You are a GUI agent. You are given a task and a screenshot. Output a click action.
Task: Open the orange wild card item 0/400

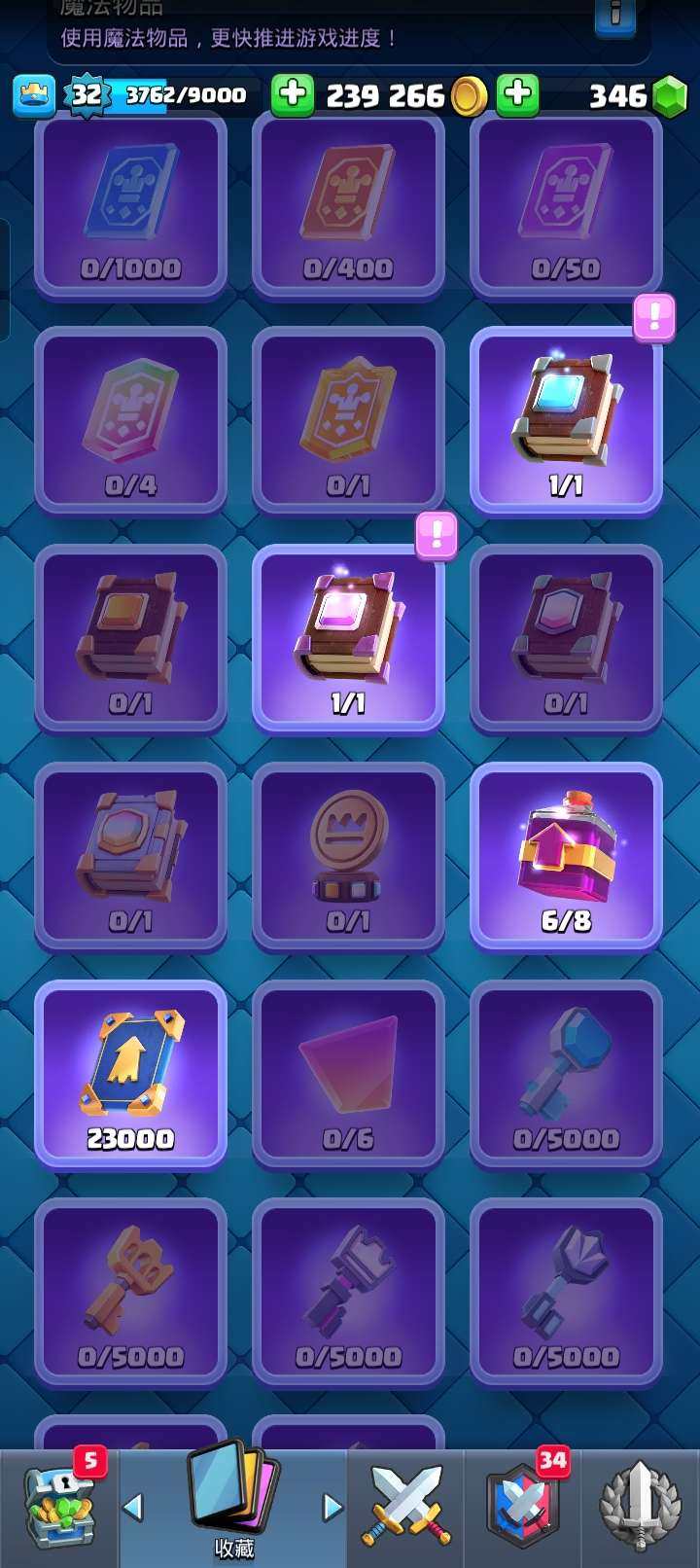(x=348, y=204)
